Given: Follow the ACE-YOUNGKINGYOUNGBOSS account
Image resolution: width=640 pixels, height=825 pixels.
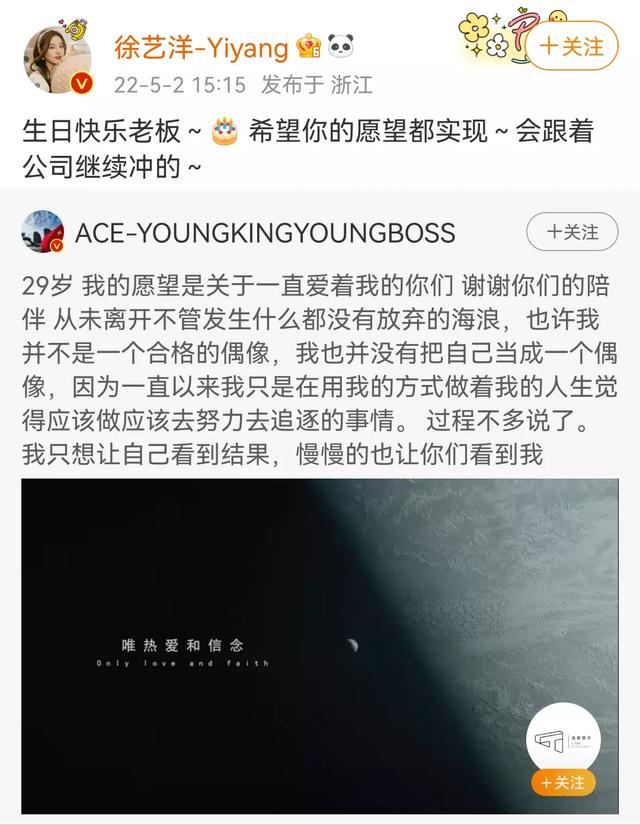Looking at the screenshot, I should tap(571, 232).
